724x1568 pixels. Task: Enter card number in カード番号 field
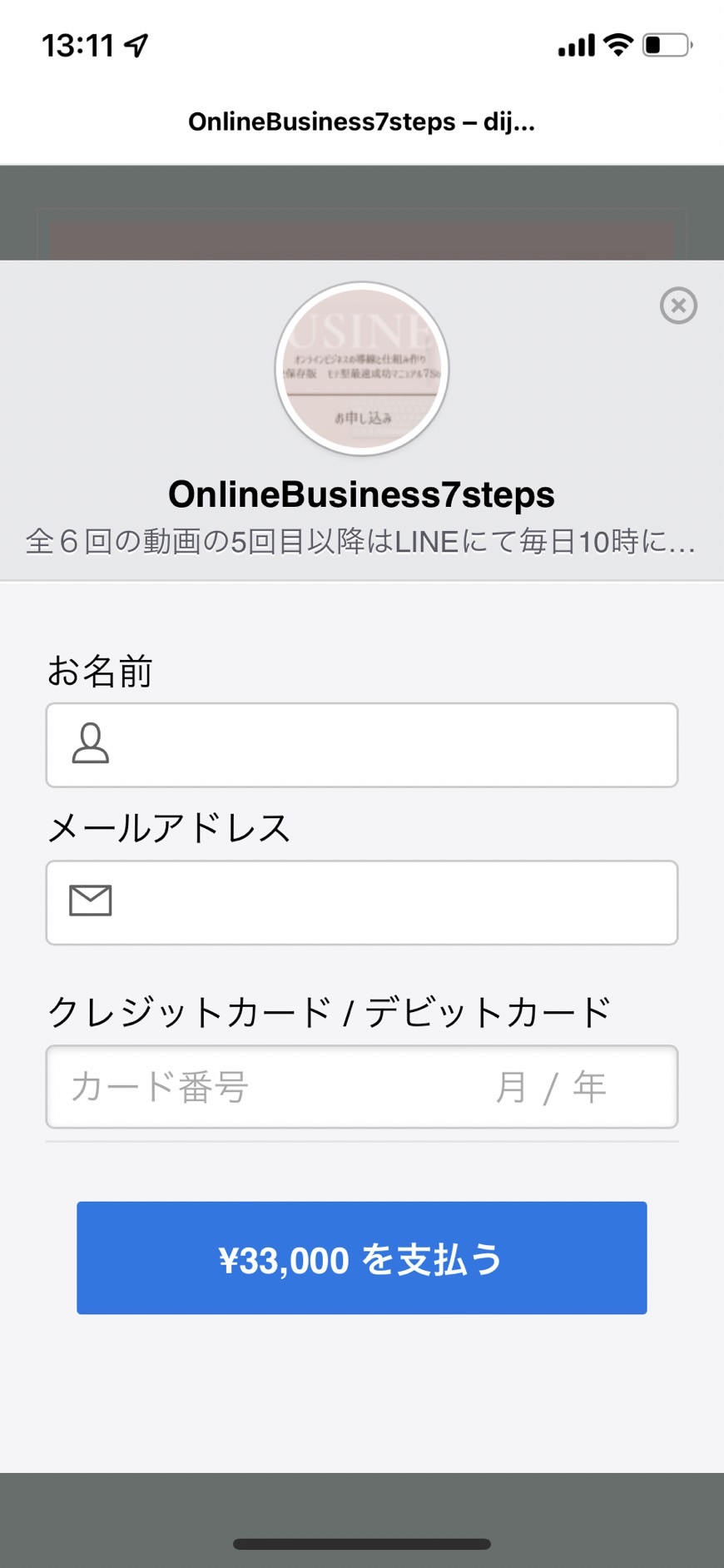(266, 1086)
